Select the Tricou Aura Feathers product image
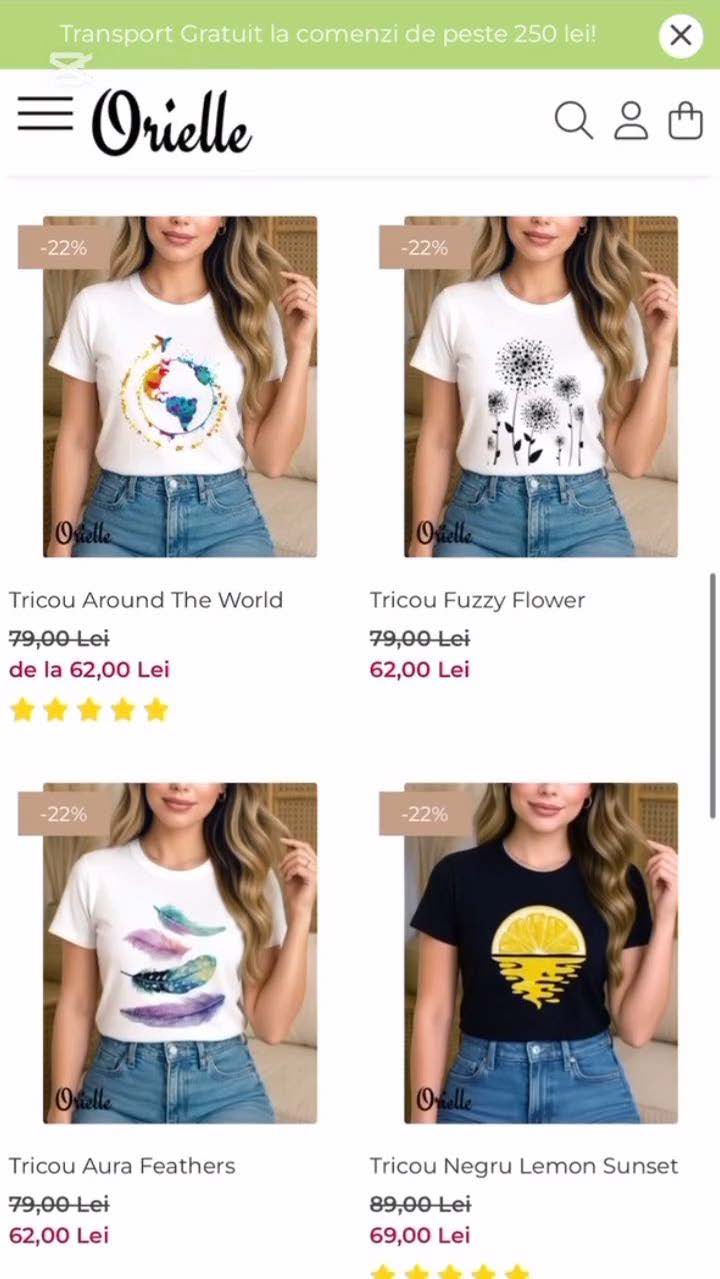The image size is (720, 1279). (x=180, y=953)
